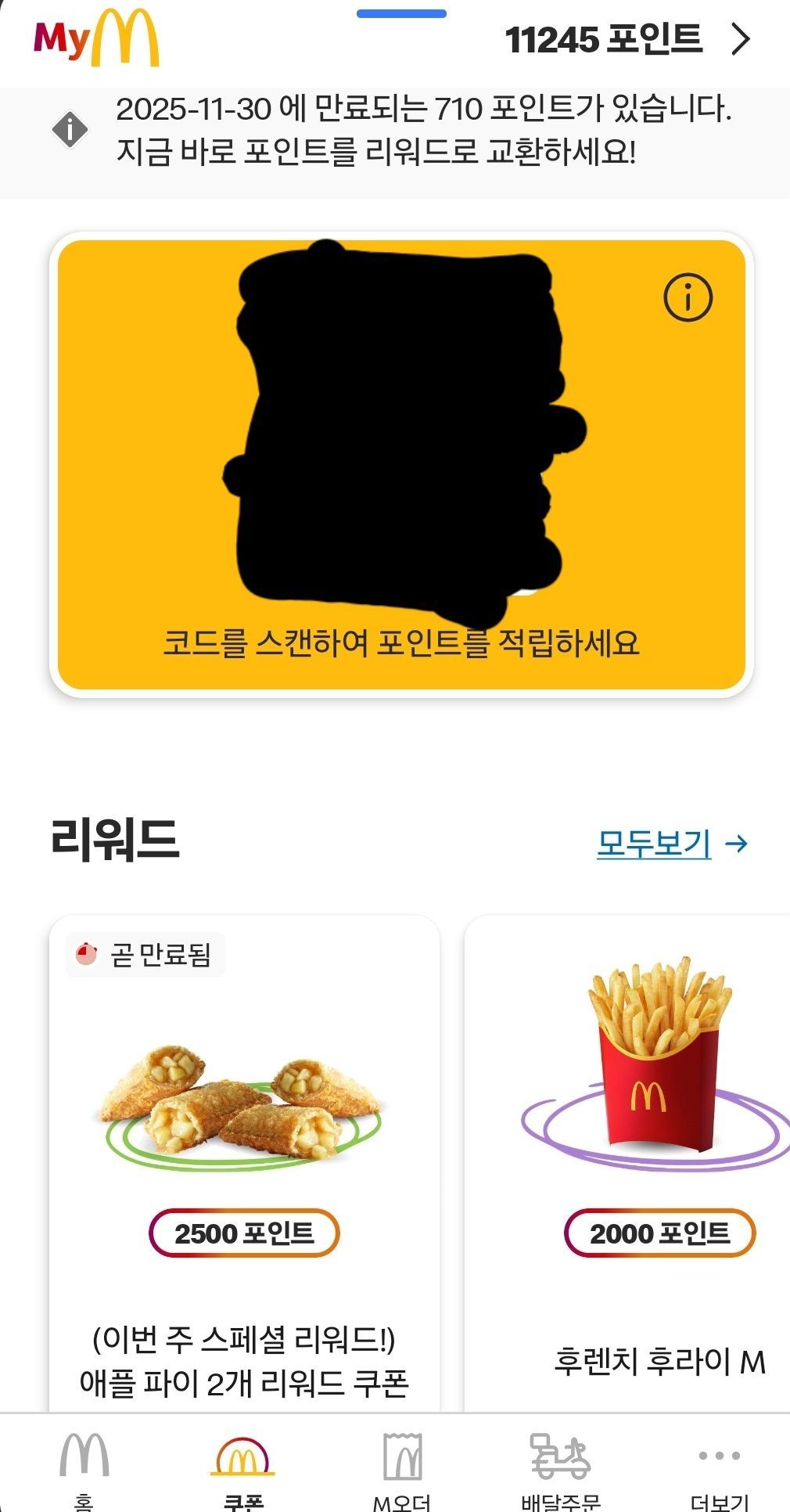The image size is (790, 1512).
Task: Tap the 곧 만료됨 expiring badge
Action: 145,954
